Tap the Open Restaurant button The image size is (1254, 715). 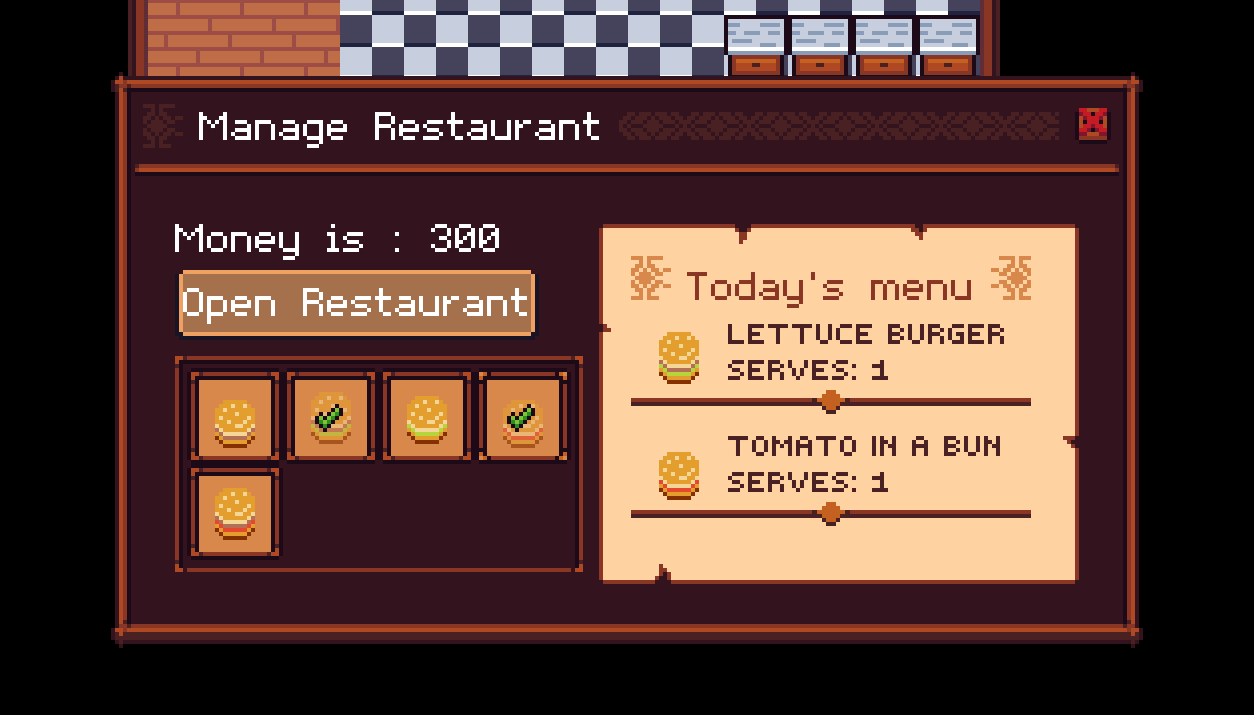(x=356, y=303)
